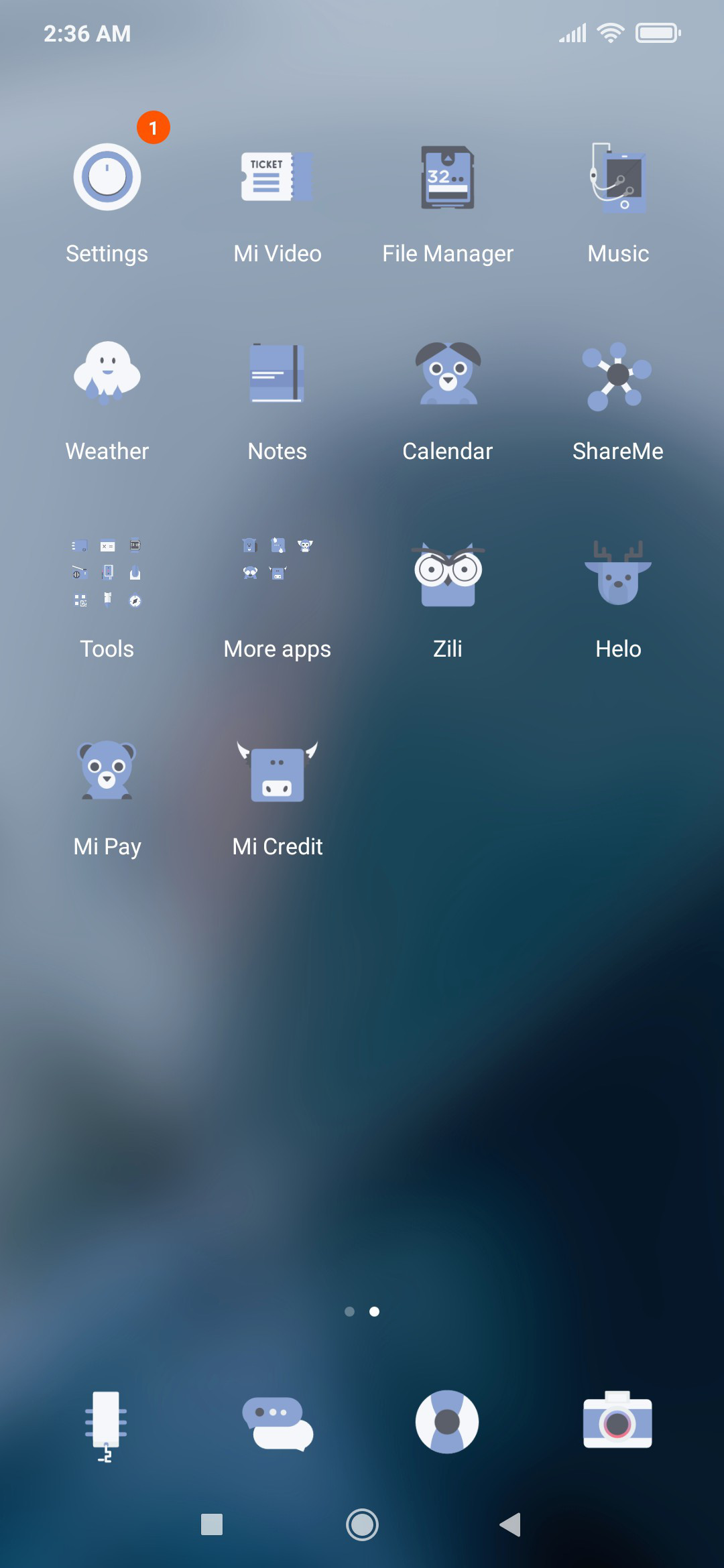This screenshot has height=1568, width=724.
Task: Tap the recent apps square button
Action: pyautogui.click(x=212, y=1524)
